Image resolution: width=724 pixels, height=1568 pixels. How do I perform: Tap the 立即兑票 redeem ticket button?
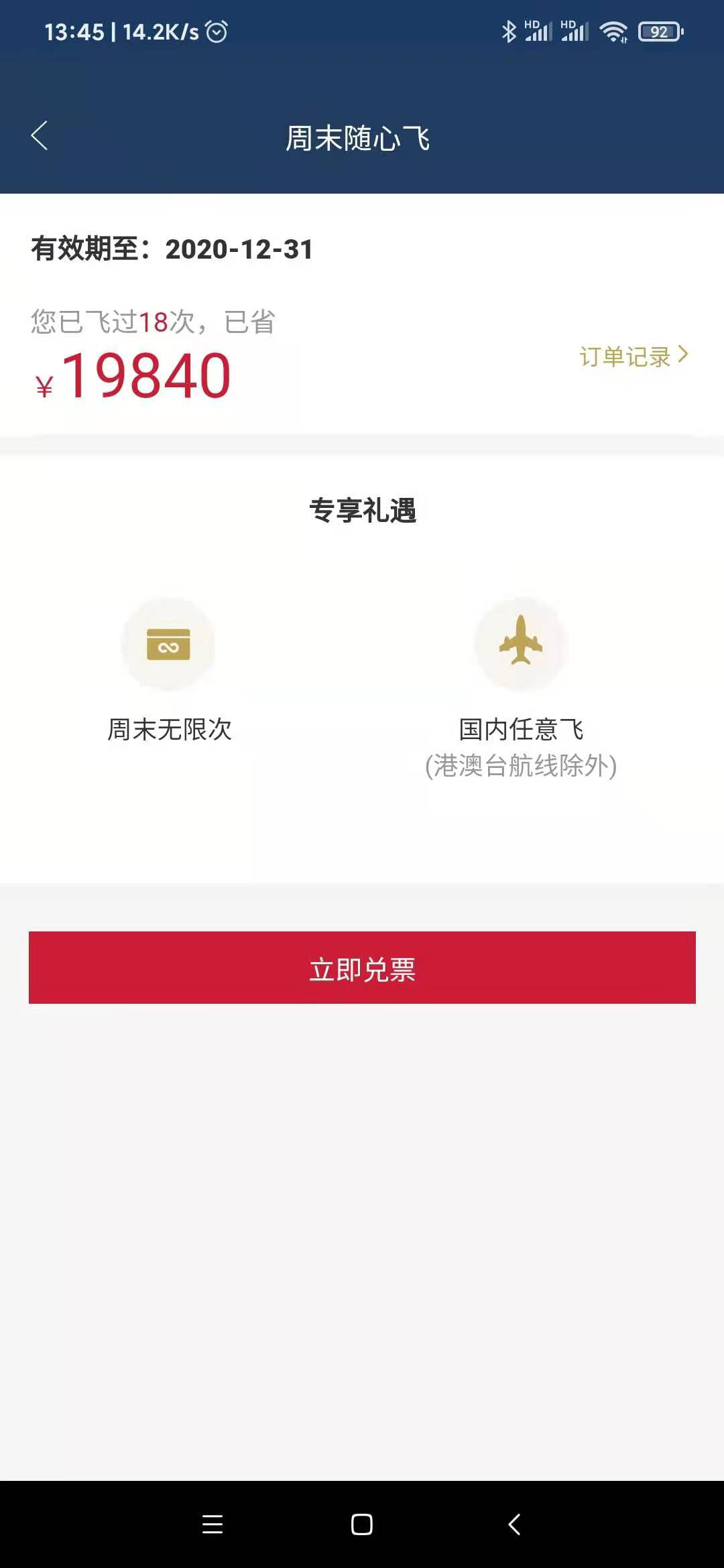(362, 968)
